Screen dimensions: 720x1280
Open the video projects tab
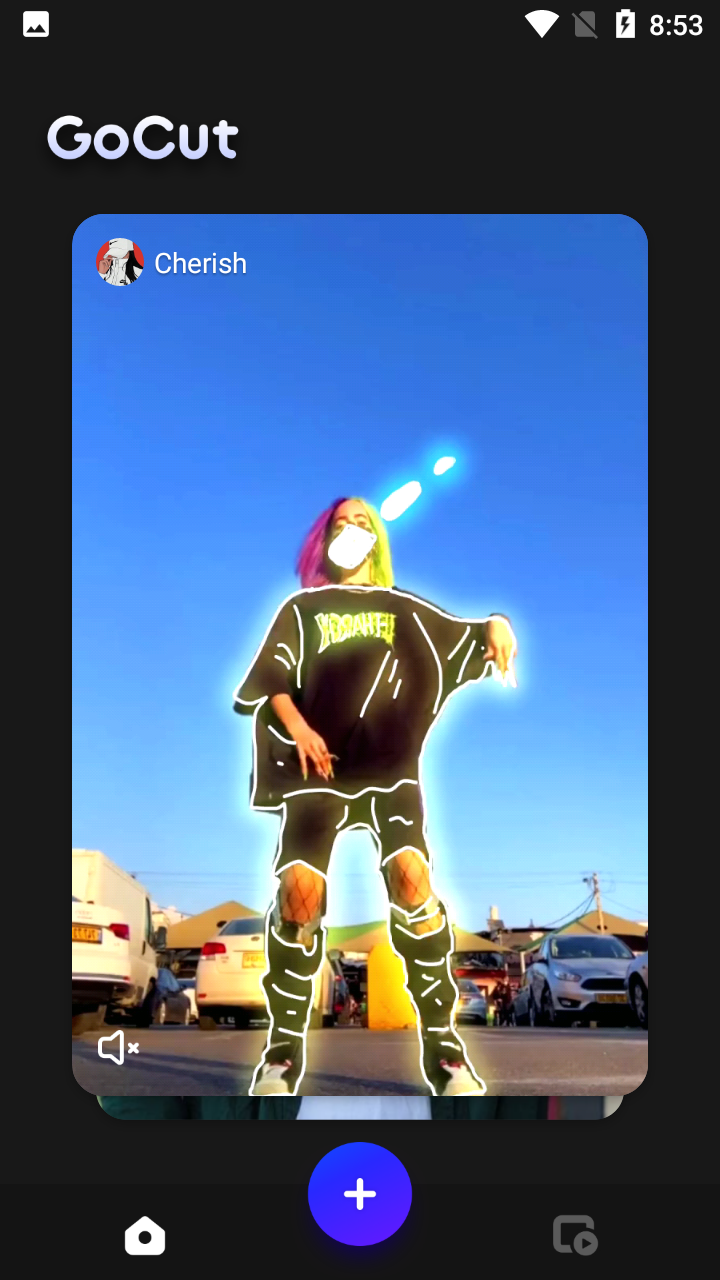coord(575,1236)
